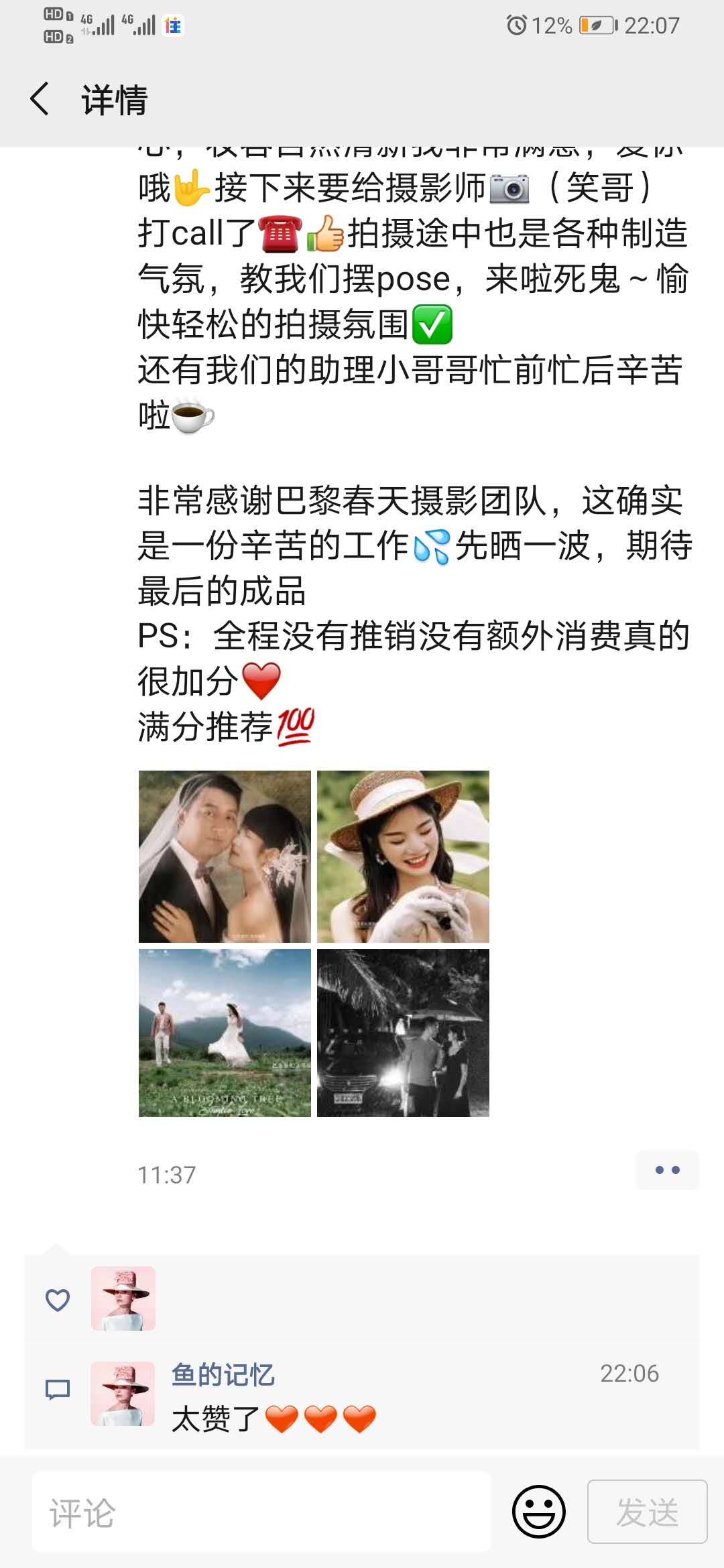The height and width of the screenshot is (1568, 724).
Task: Send the comment with 发送
Action: (647, 1512)
